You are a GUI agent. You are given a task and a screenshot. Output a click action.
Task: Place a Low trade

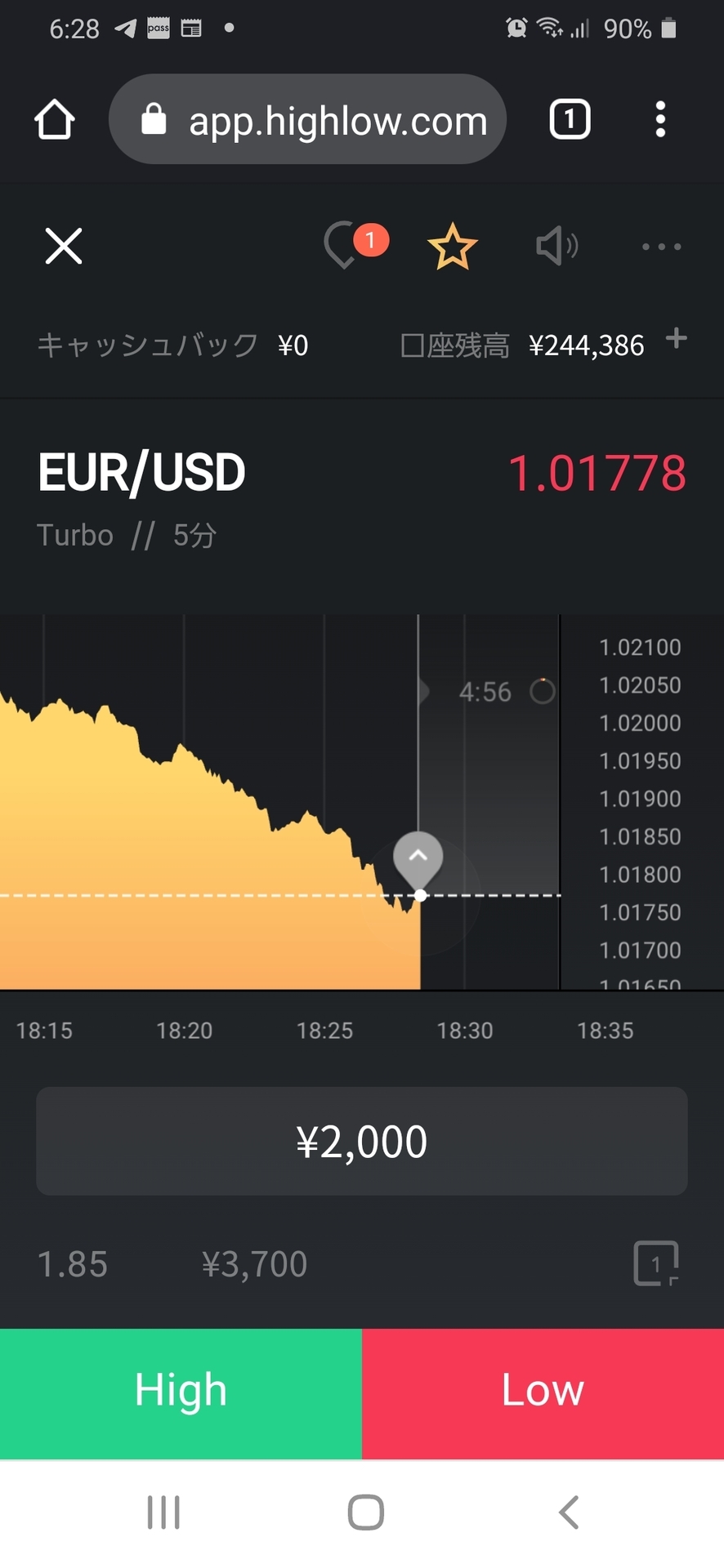pos(543,1393)
